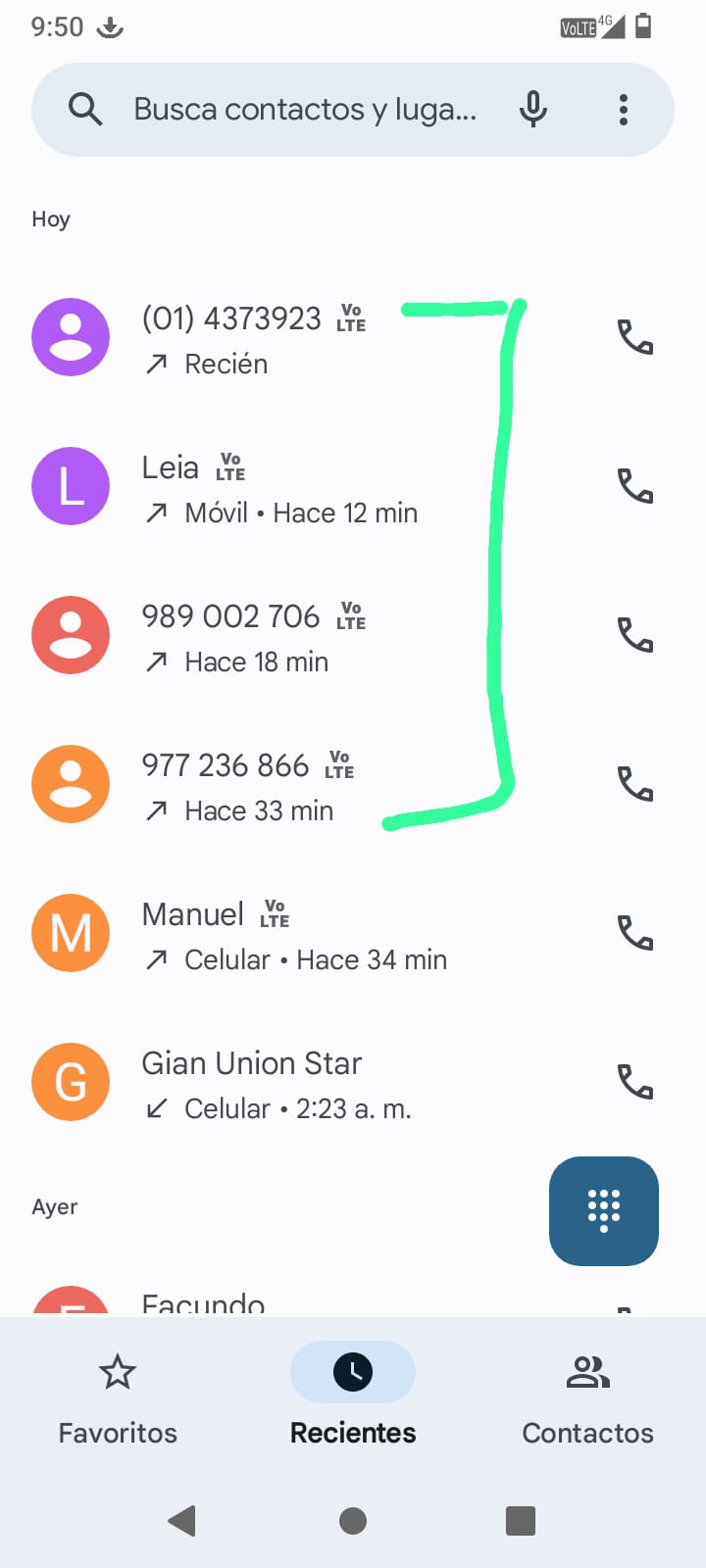Call Gian Union Star
The image size is (706, 1568).
tap(634, 1082)
